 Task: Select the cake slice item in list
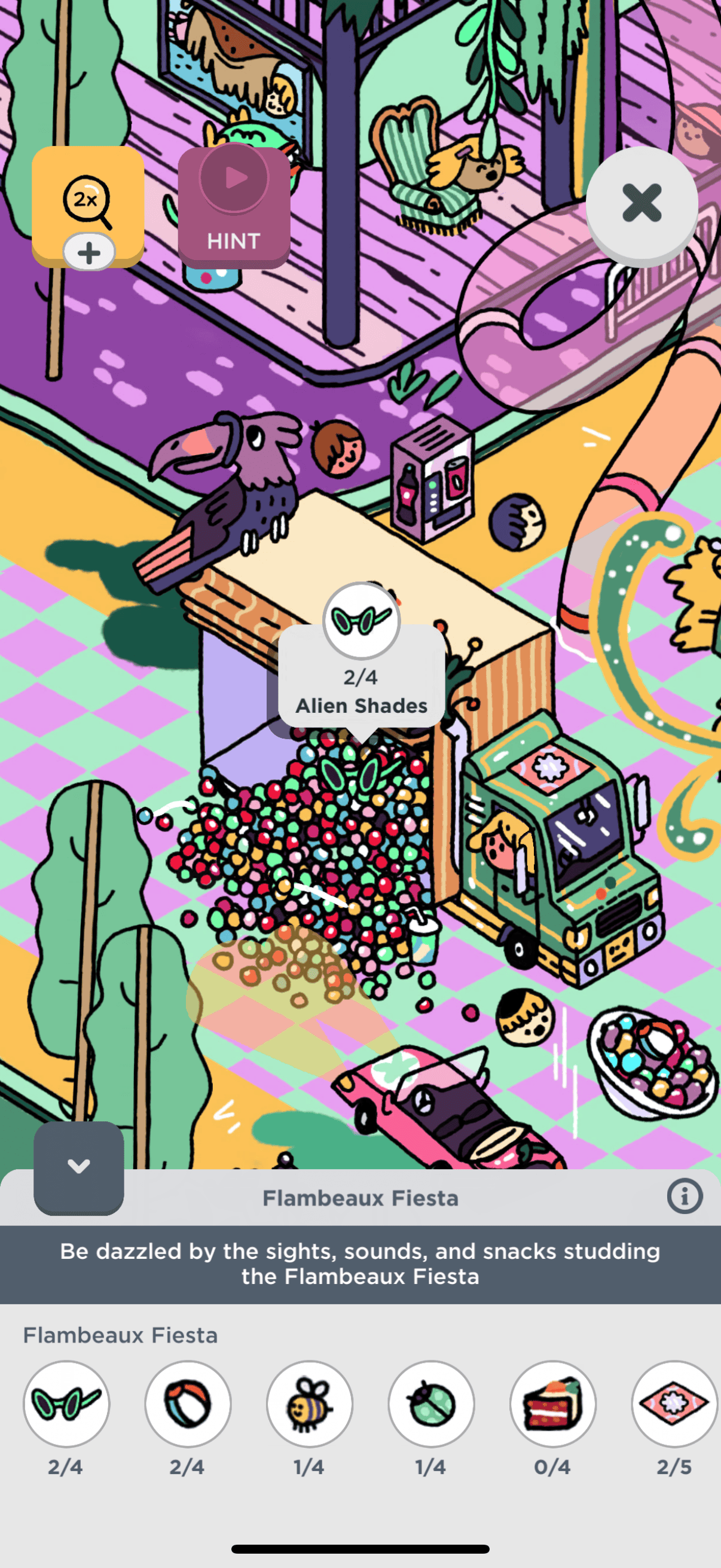coord(553,1404)
